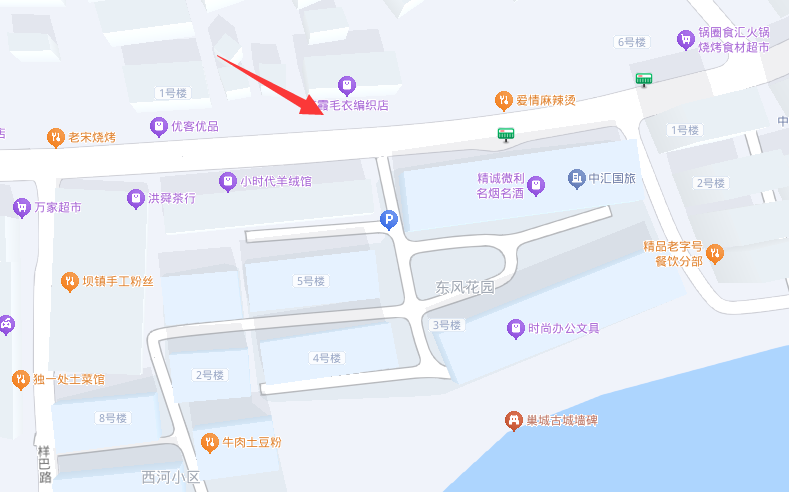This screenshot has height=492, width=789.
Task: Select the 坝镇手工粉丝 restaurant marker
Action: tap(69, 282)
